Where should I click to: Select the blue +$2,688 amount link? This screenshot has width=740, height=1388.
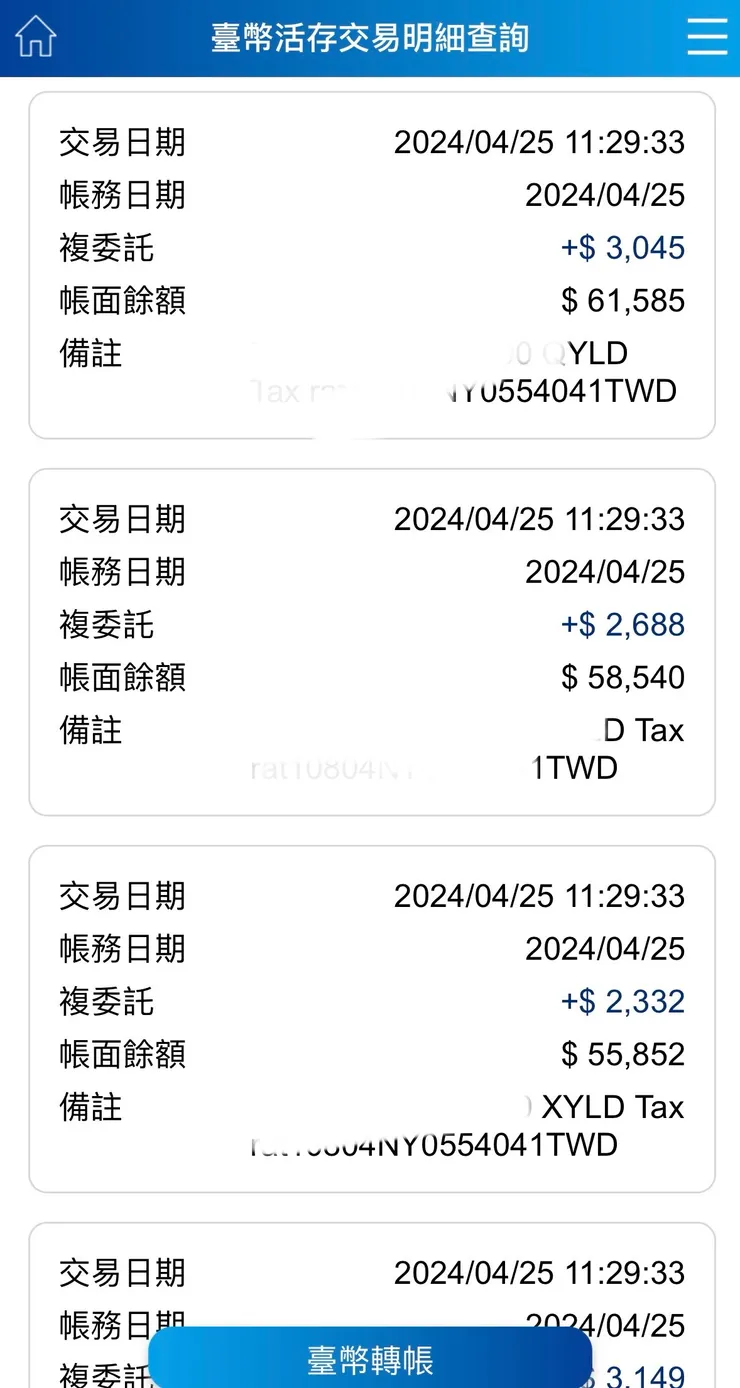(x=621, y=624)
